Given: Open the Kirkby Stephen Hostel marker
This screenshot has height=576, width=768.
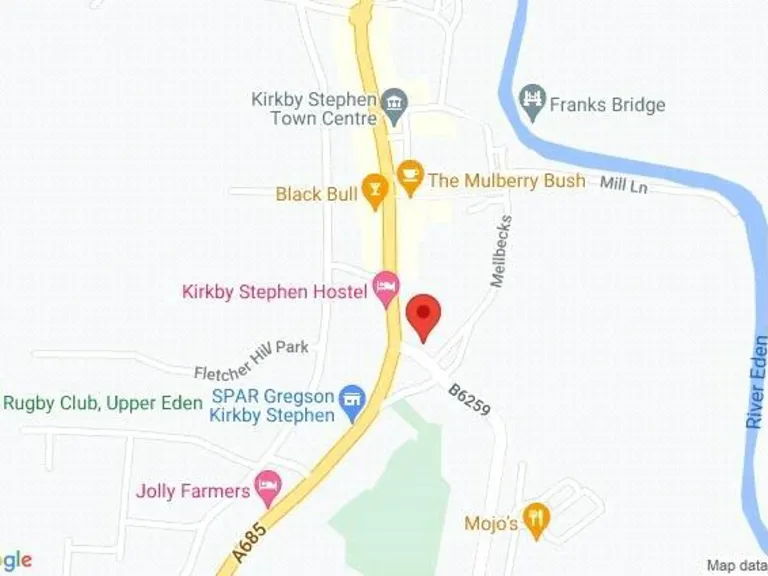Looking at the screenshot, I should point(385,289).
